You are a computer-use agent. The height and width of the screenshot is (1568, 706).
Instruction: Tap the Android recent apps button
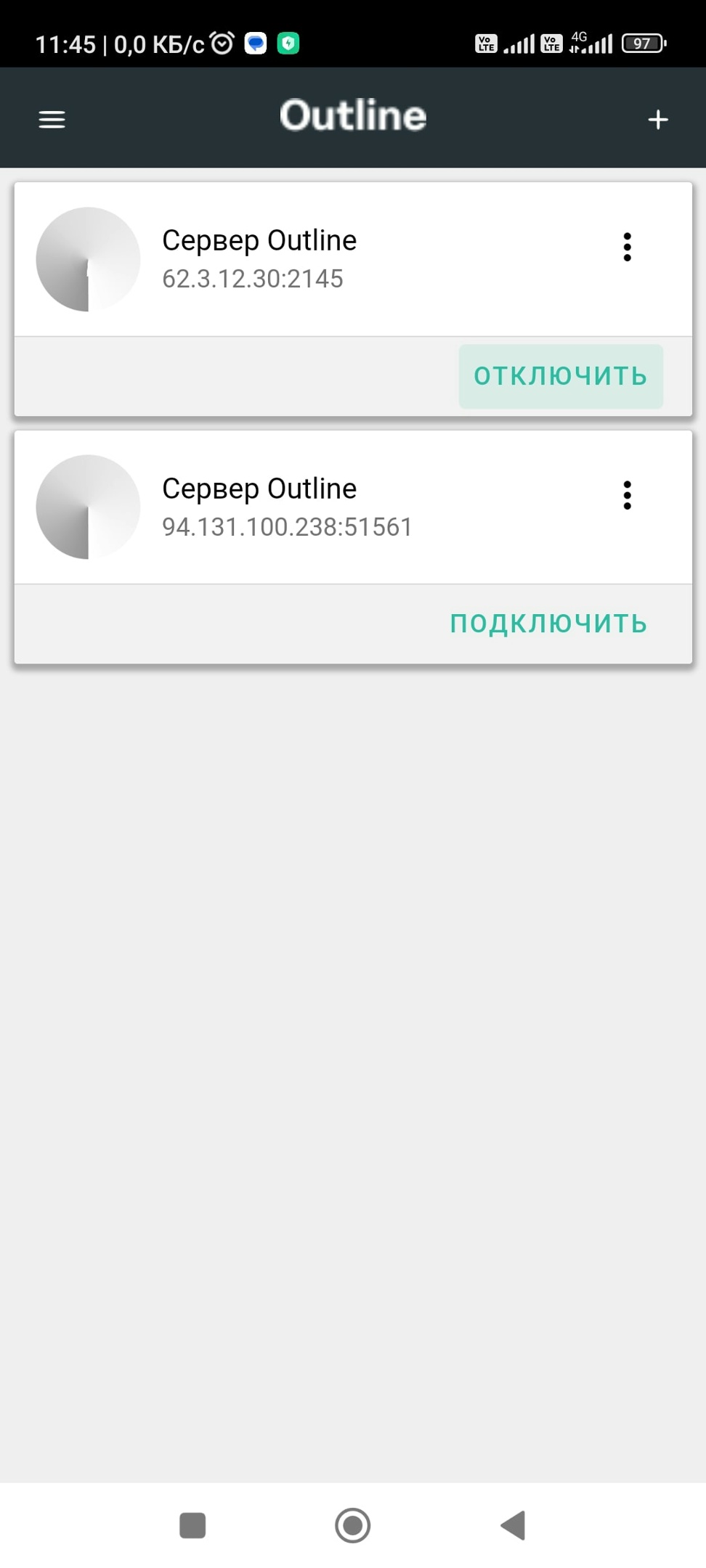(x=192, y=1526)
